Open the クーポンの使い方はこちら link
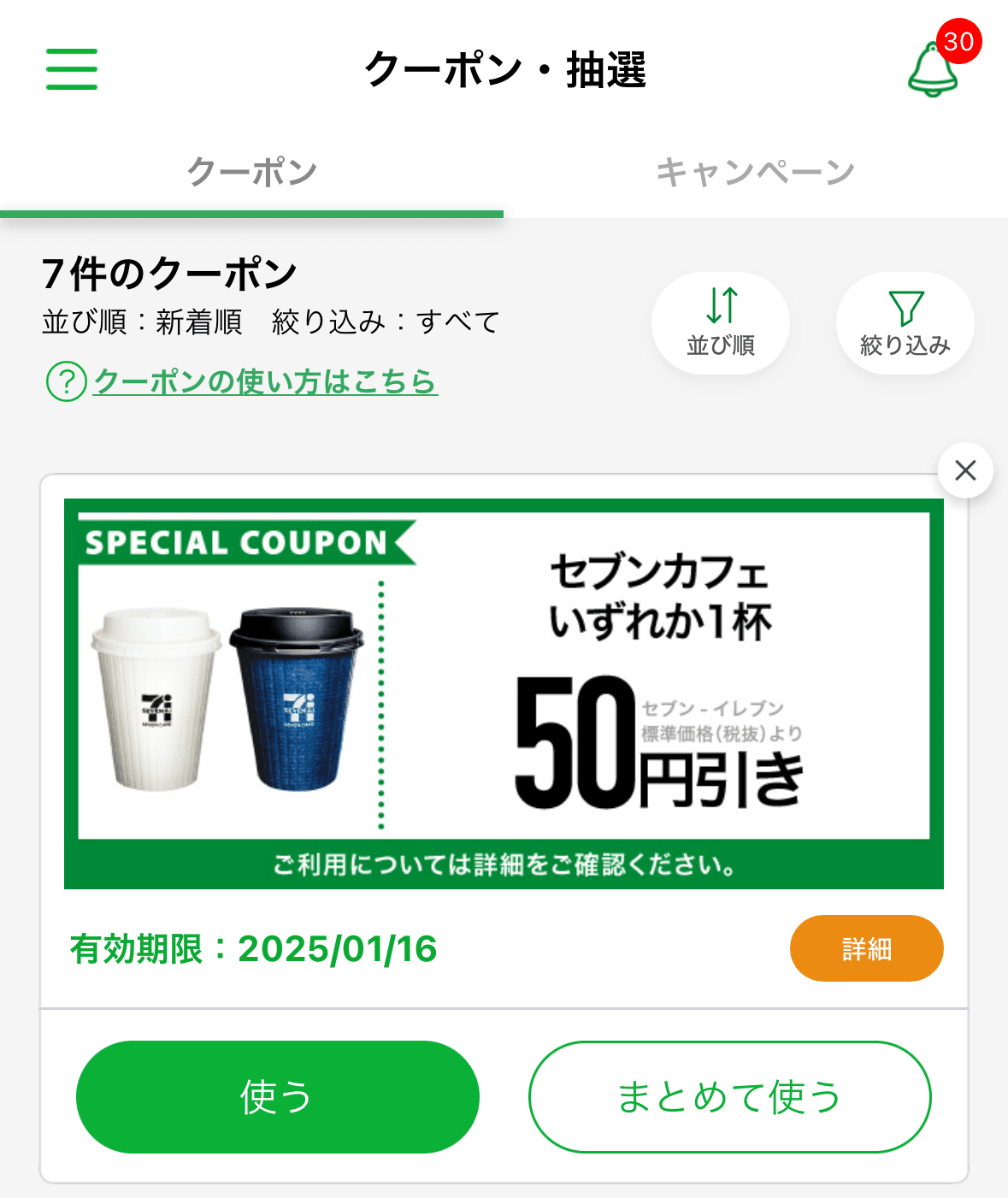Viewport: 1008px width, 1198px height. [x=265, y=383]
